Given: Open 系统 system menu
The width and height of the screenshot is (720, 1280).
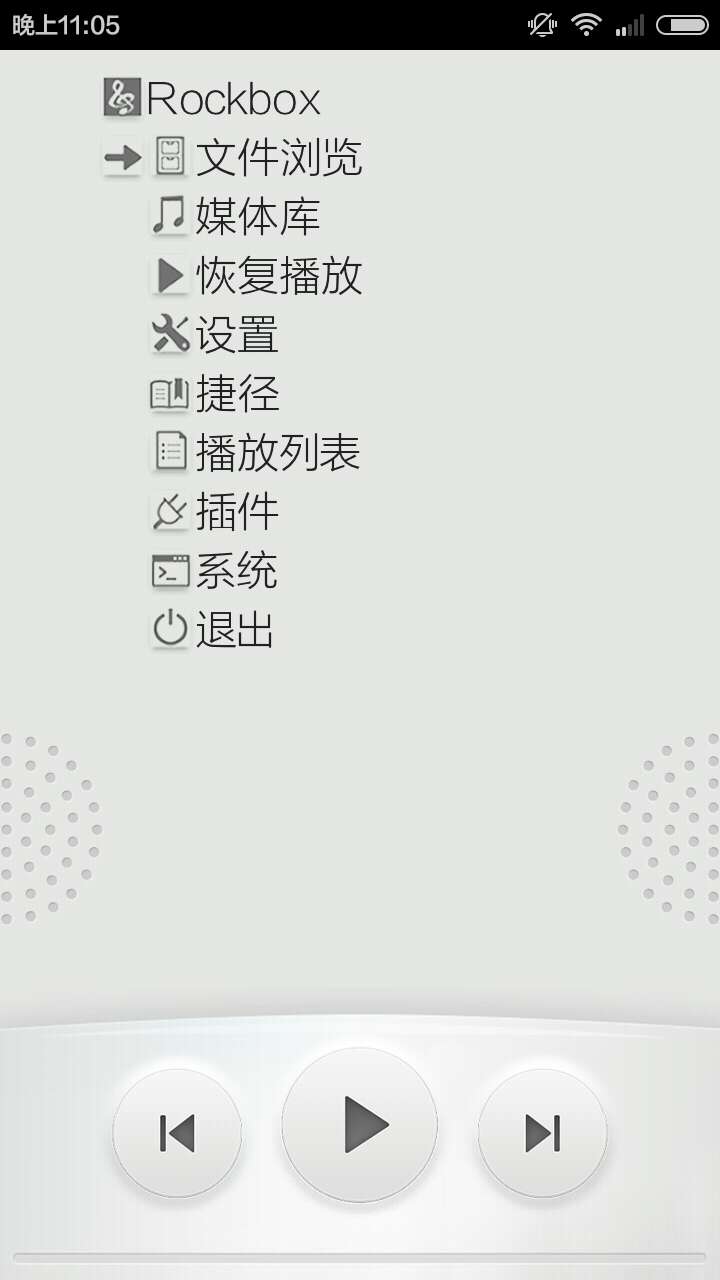Looking at the screenshot, I should 236,571.
